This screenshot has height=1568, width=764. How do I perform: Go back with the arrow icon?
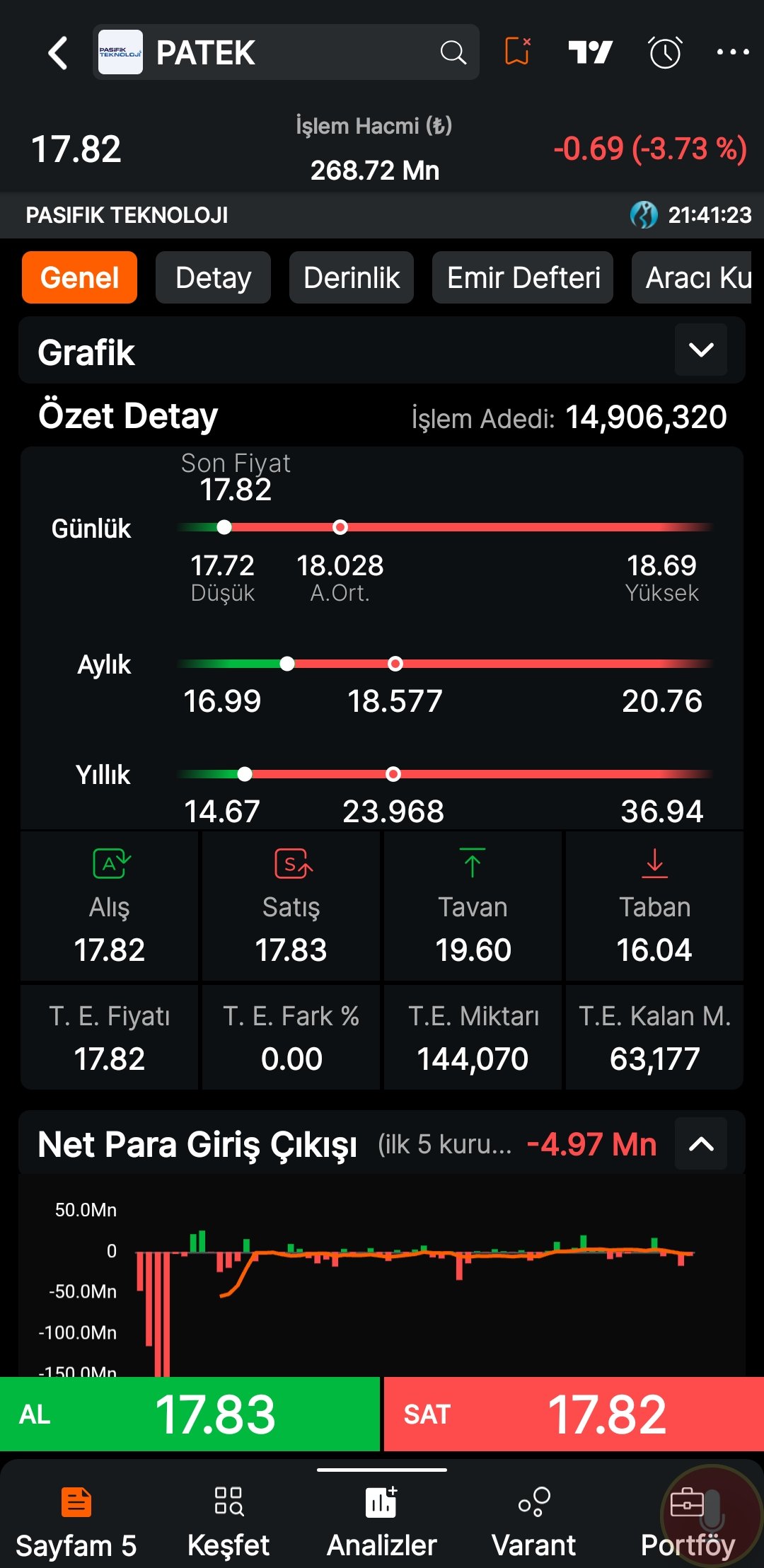(58, 53)
